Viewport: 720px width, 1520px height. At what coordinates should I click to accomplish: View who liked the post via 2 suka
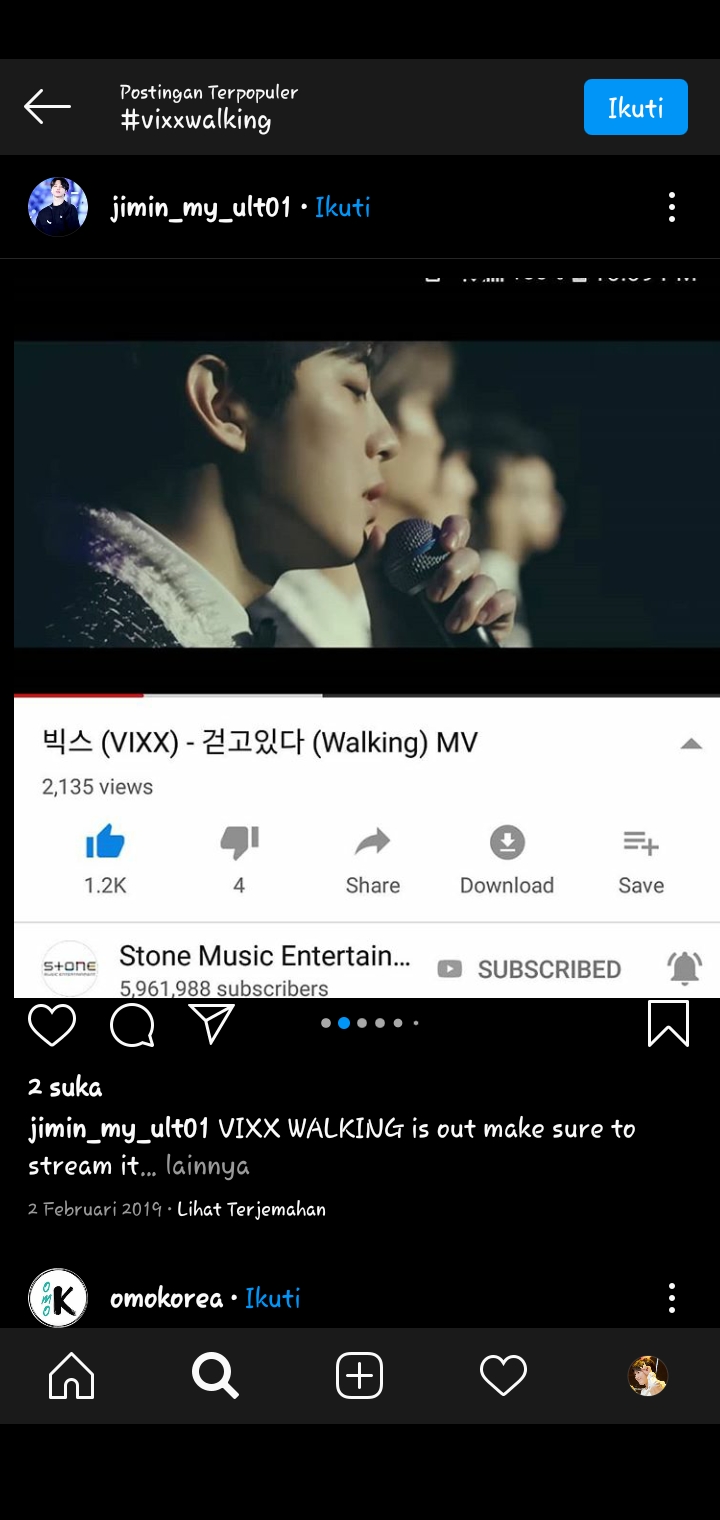[x=65, y=1087]
